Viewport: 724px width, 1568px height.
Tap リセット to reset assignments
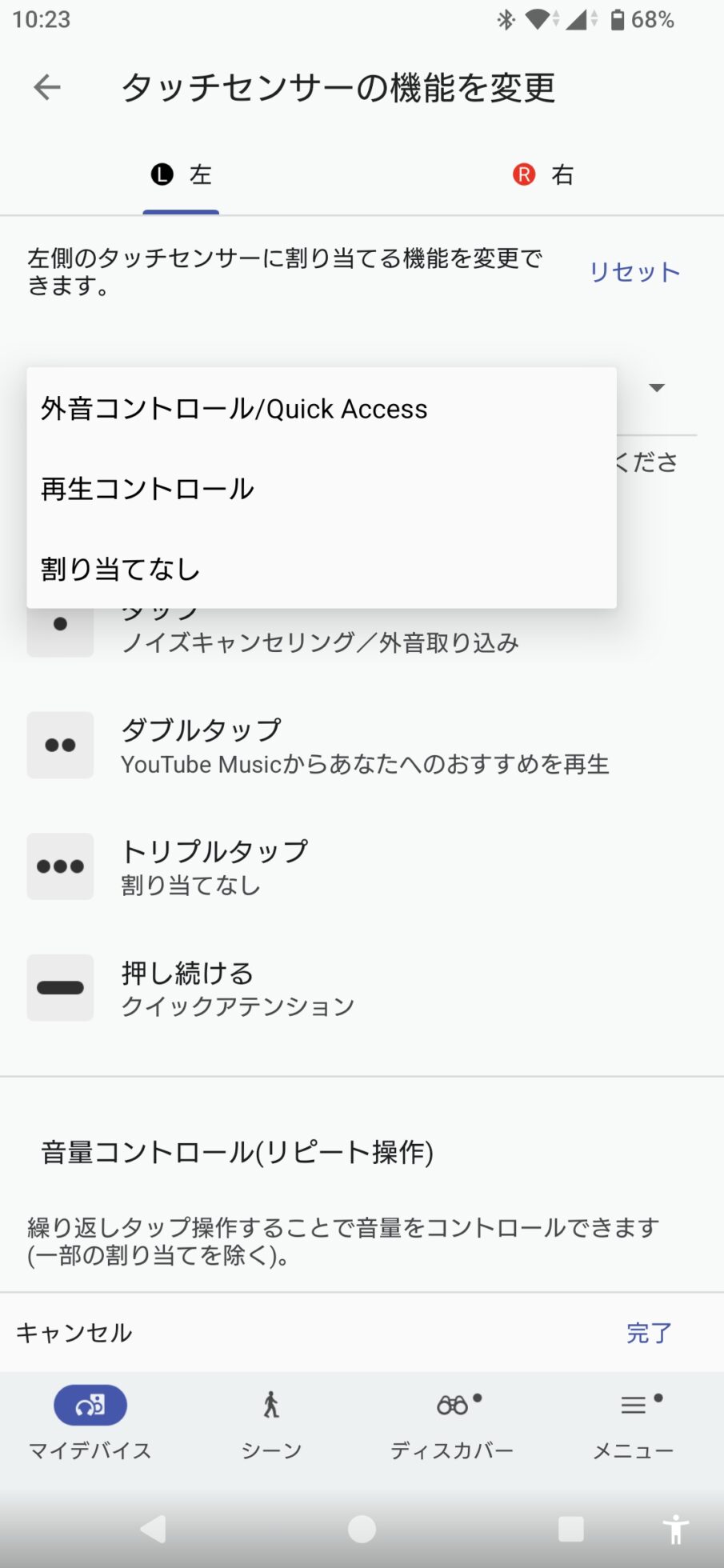(x=634, y=272)
